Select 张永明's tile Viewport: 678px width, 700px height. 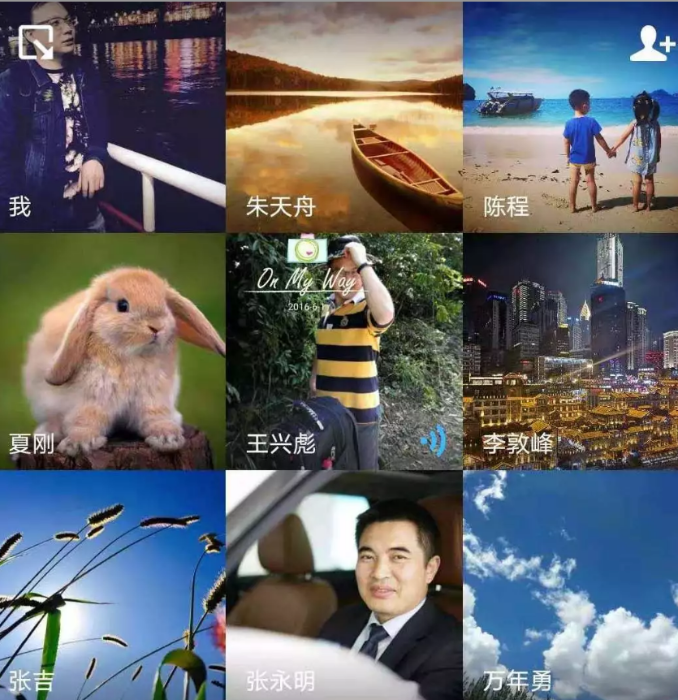[x=344, y=585]
